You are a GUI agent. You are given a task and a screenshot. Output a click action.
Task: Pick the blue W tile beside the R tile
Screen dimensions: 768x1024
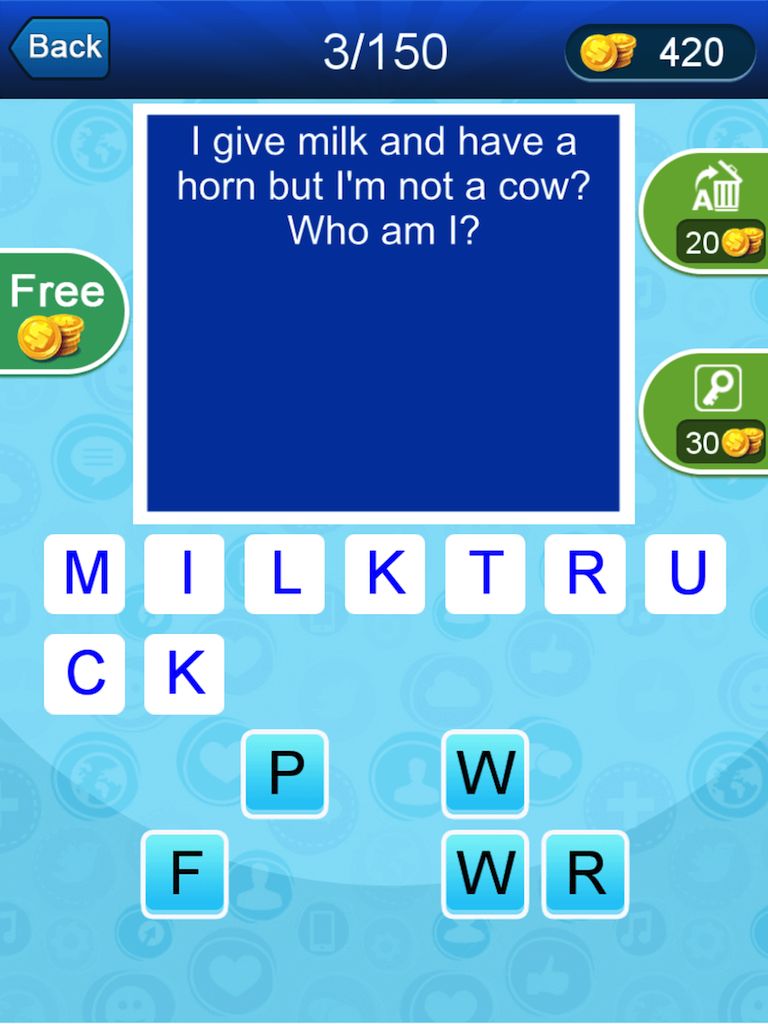pos(485,874)
